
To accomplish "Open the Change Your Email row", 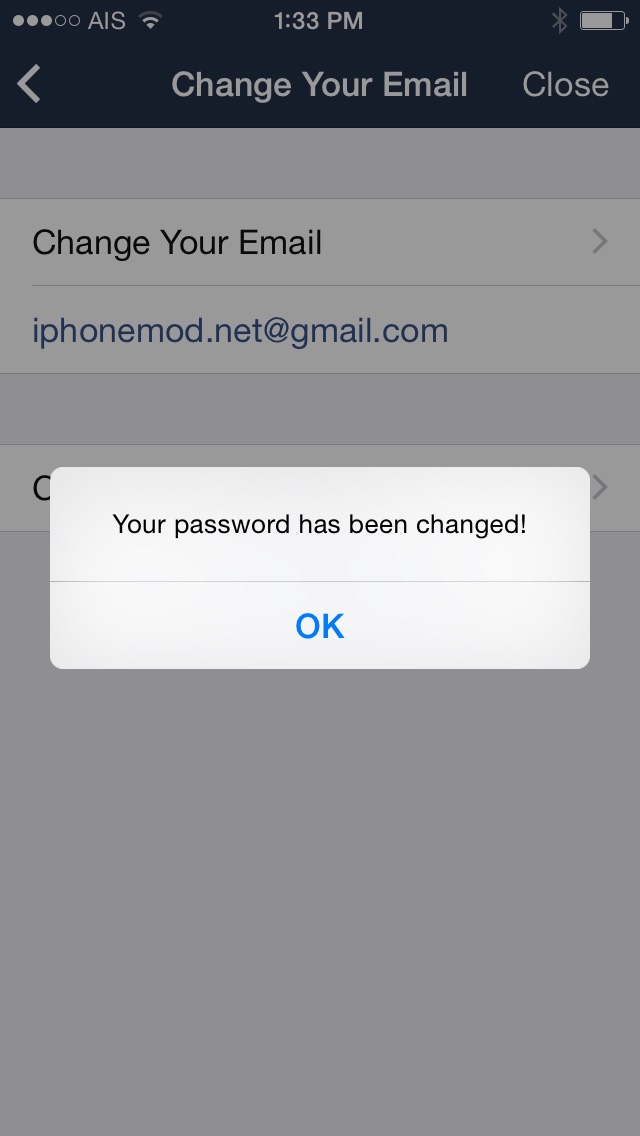I will point(320,242).
